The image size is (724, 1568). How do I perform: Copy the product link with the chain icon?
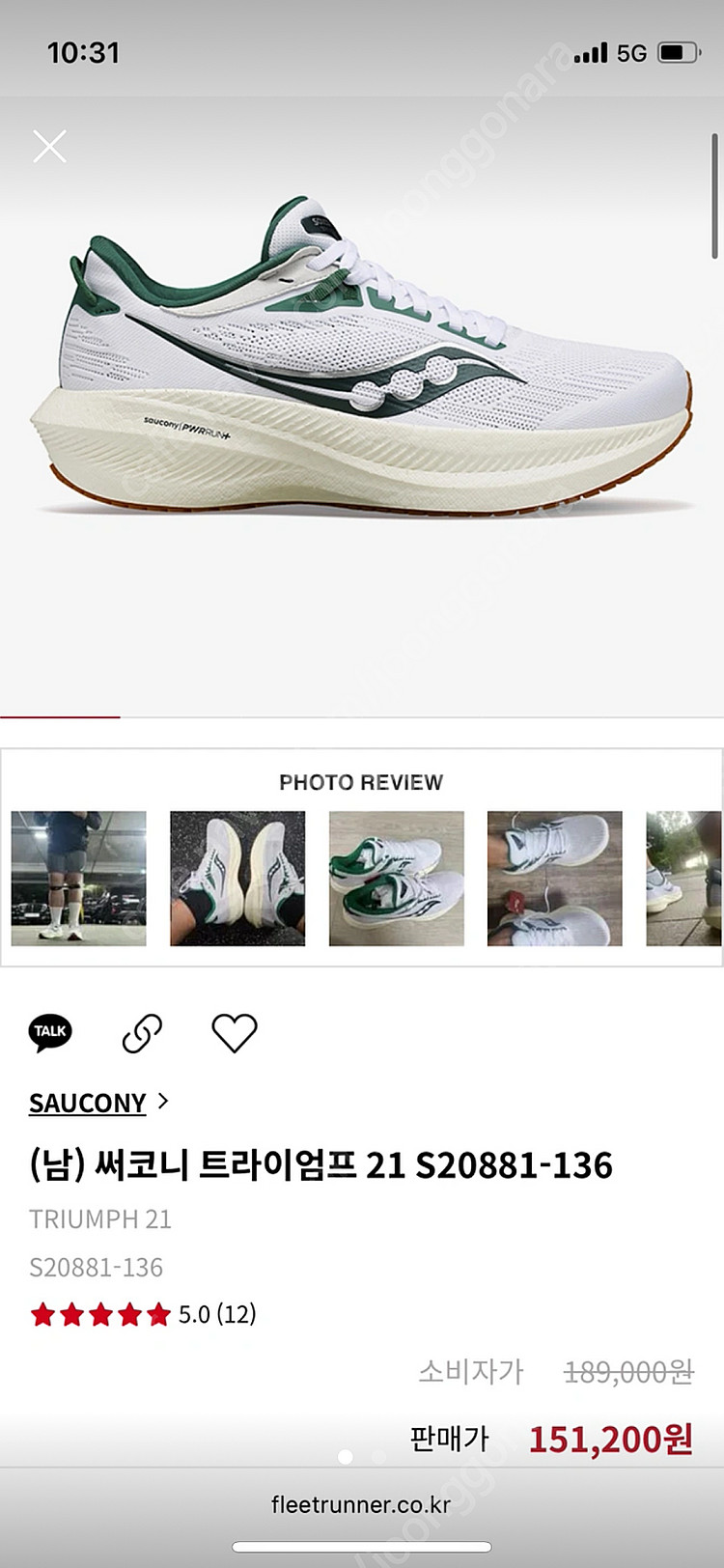click(x=142, y=1033)
